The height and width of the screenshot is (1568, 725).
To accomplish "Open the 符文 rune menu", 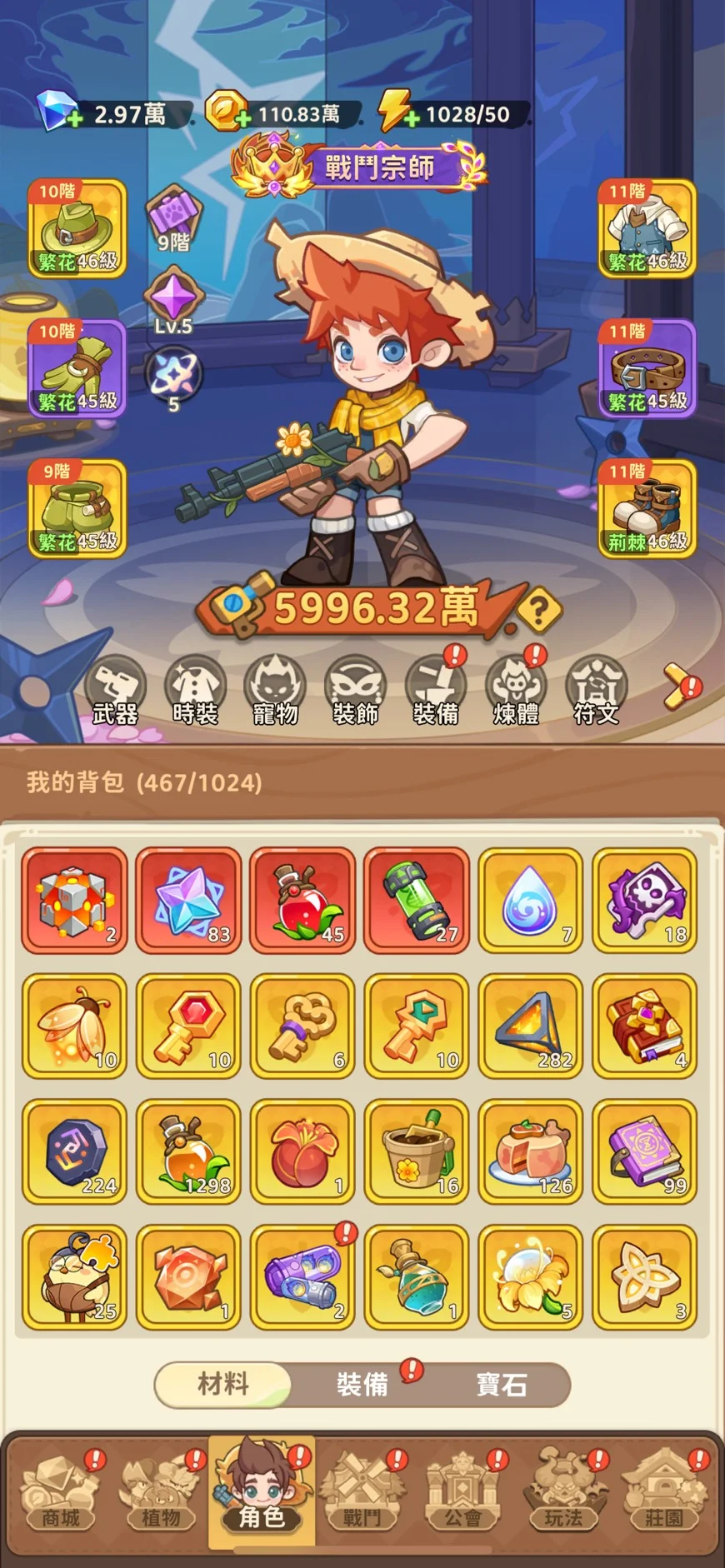I will pyautogui.click(x=596, y=691).
